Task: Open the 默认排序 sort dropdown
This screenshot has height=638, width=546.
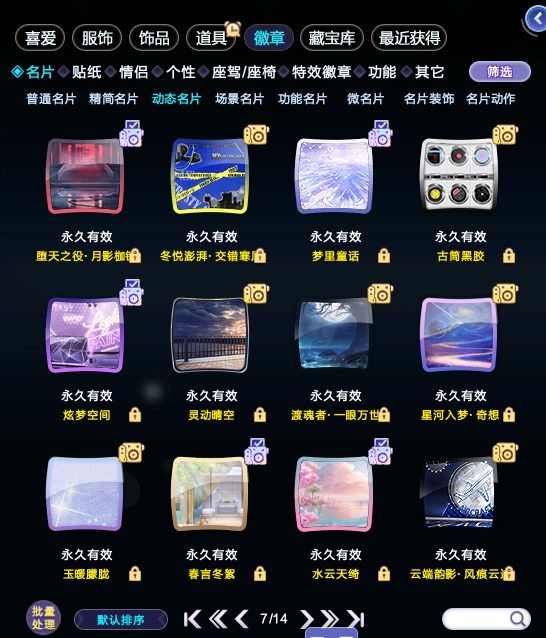Action: coord(121,620)
